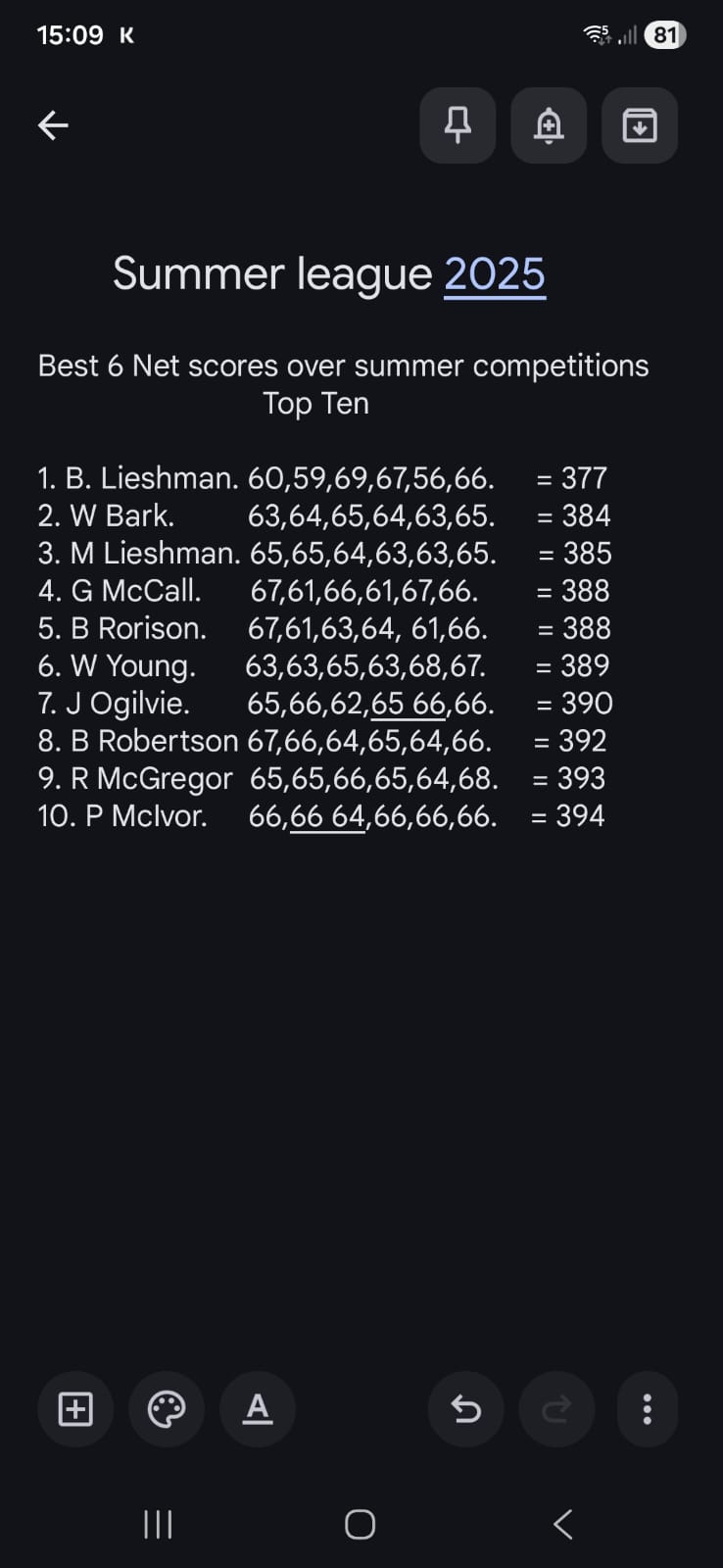The height and width of the screenshot is (1568, 723).
Task: Change the note background color
Action: pos(167,1409)
